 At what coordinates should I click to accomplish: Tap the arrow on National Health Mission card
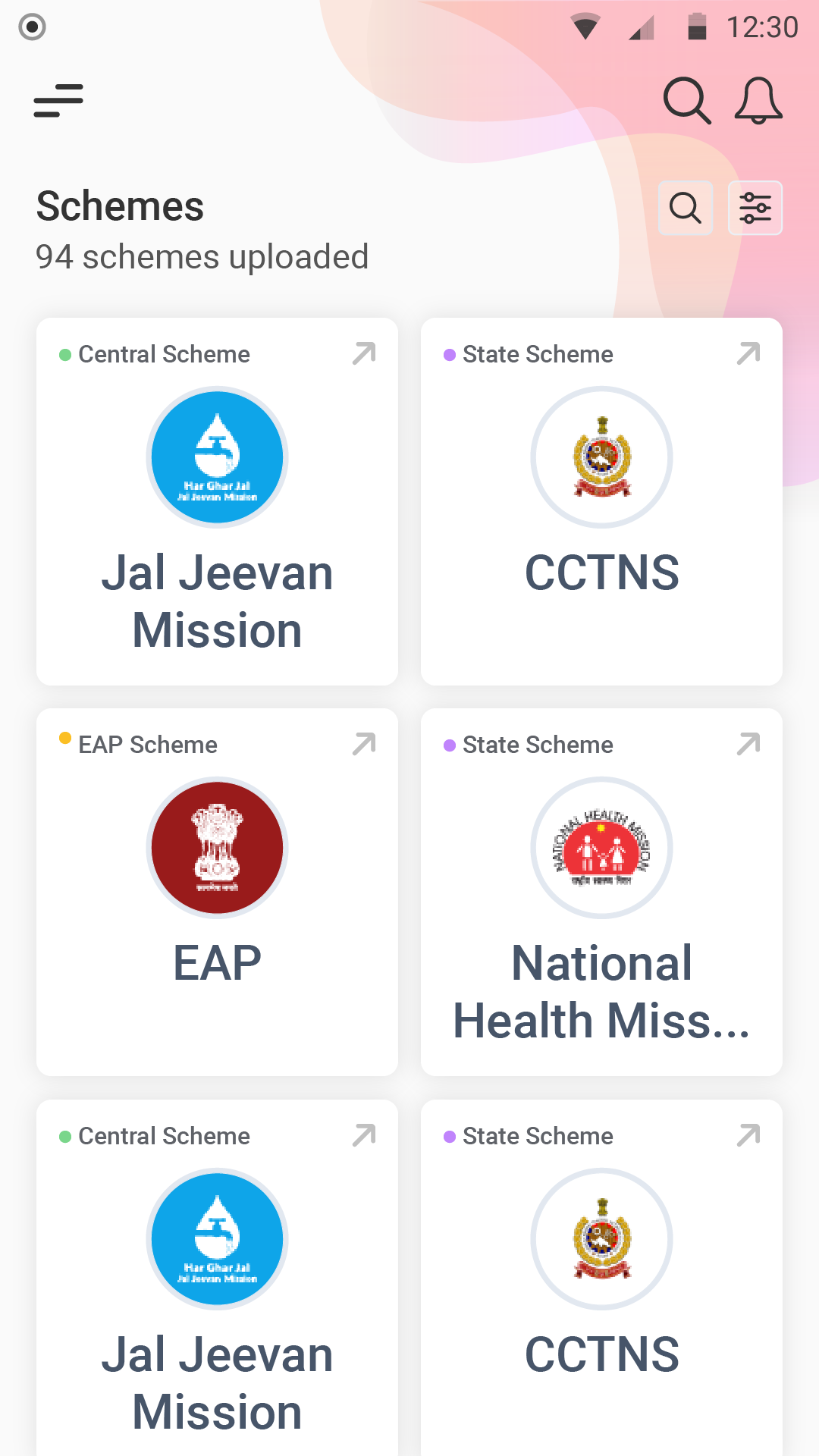point(748,744)
